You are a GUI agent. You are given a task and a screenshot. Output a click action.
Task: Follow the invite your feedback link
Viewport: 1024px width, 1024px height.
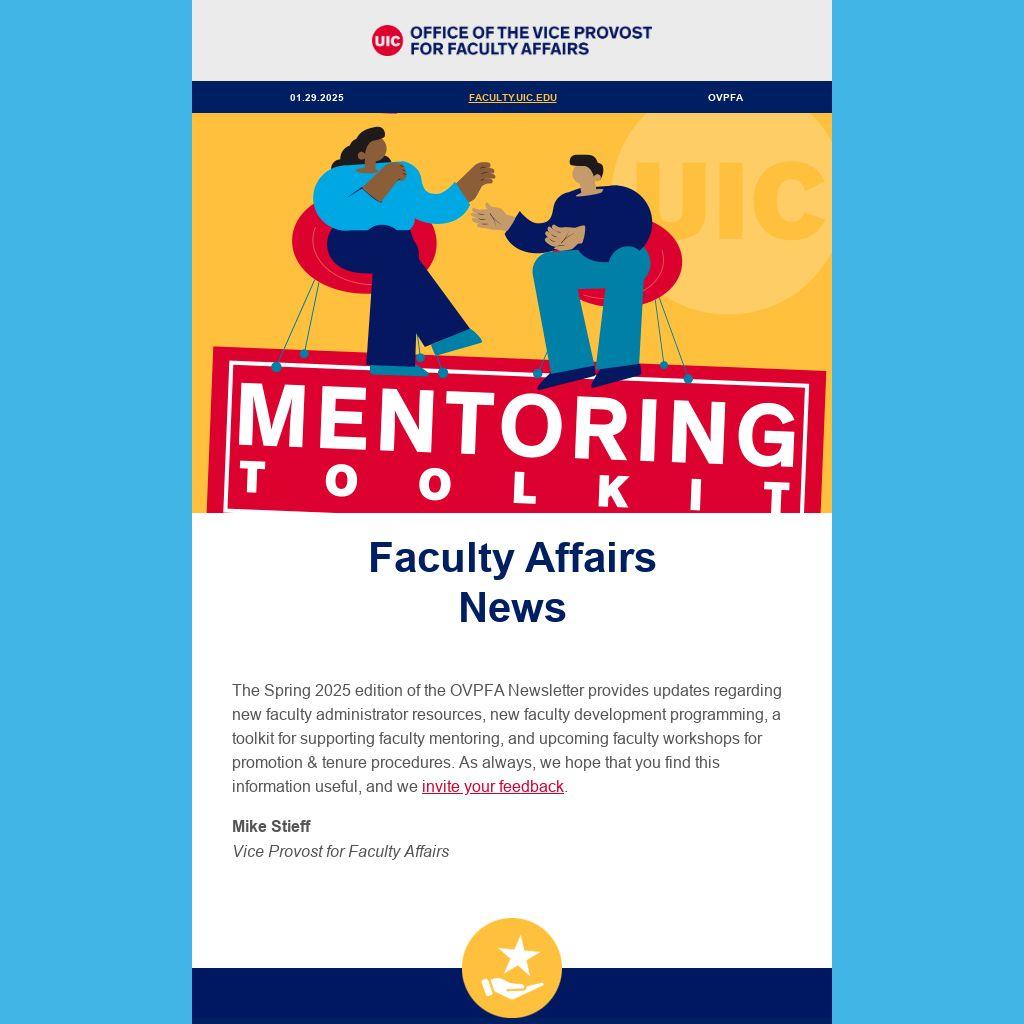coord(492,786)
